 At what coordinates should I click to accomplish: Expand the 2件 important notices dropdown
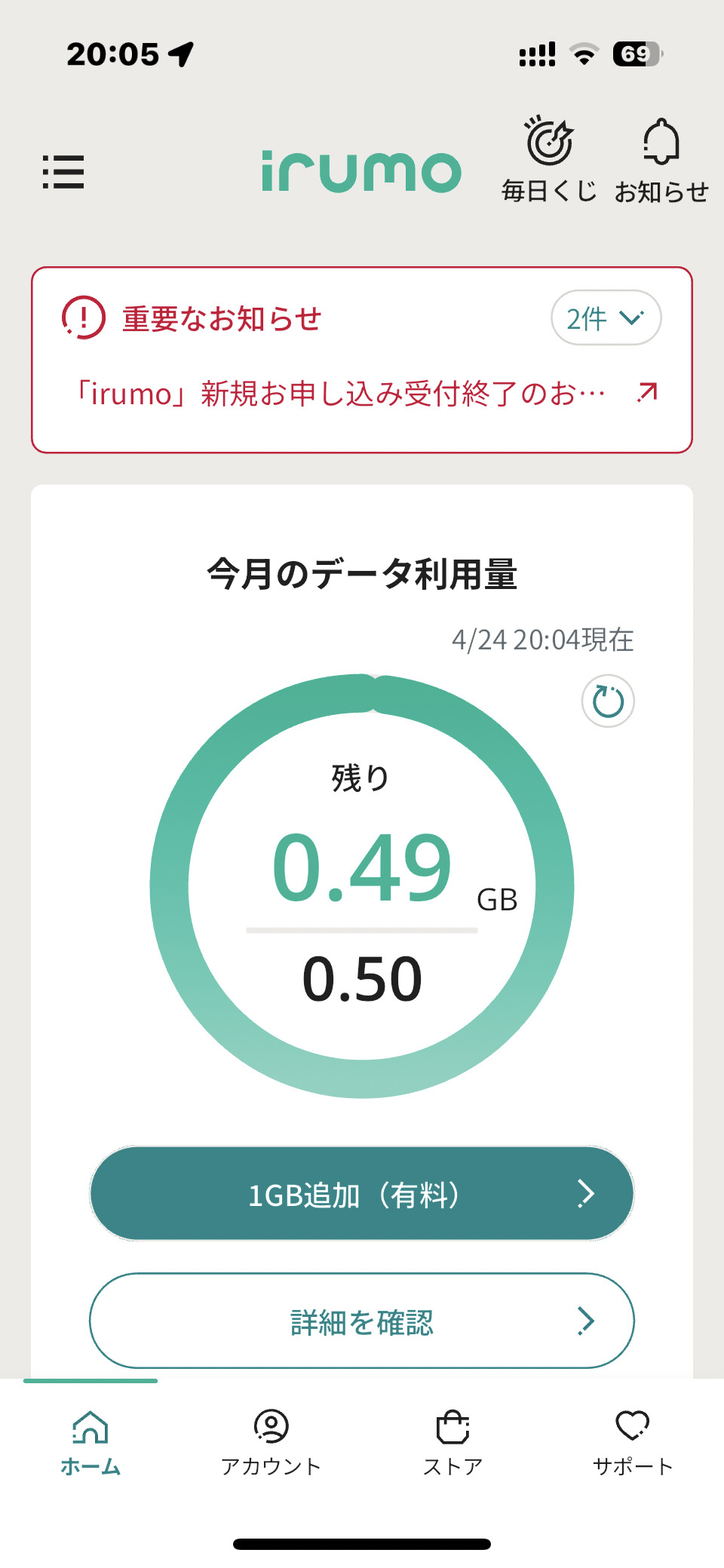[606, 318]
